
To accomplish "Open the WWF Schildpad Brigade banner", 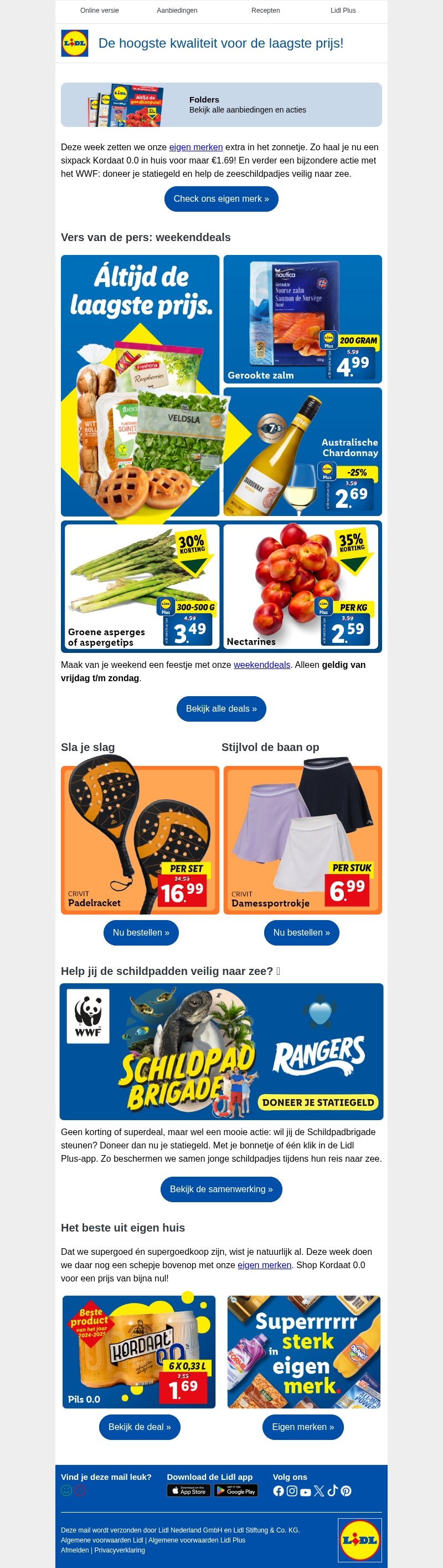I will [x=221, y=1051].
